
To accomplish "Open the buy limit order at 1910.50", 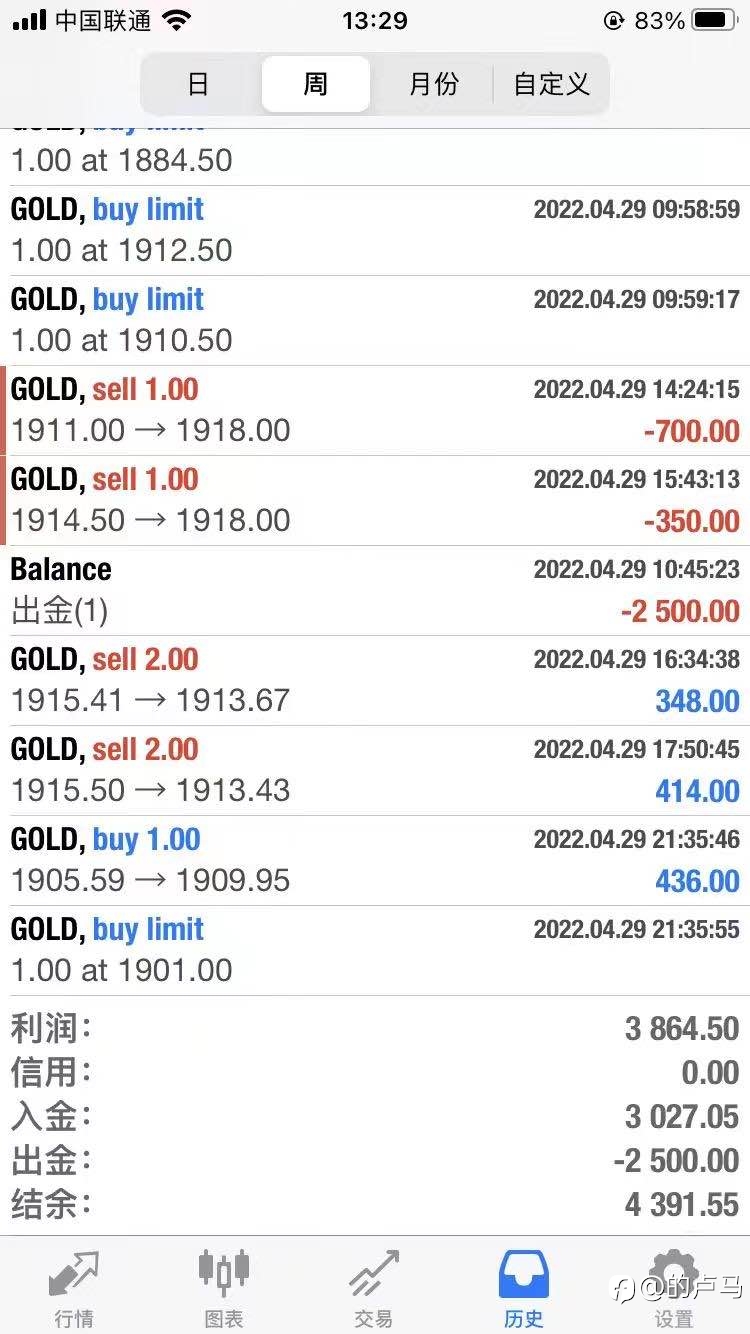I will pyautogui.click(x=375, y=321).
